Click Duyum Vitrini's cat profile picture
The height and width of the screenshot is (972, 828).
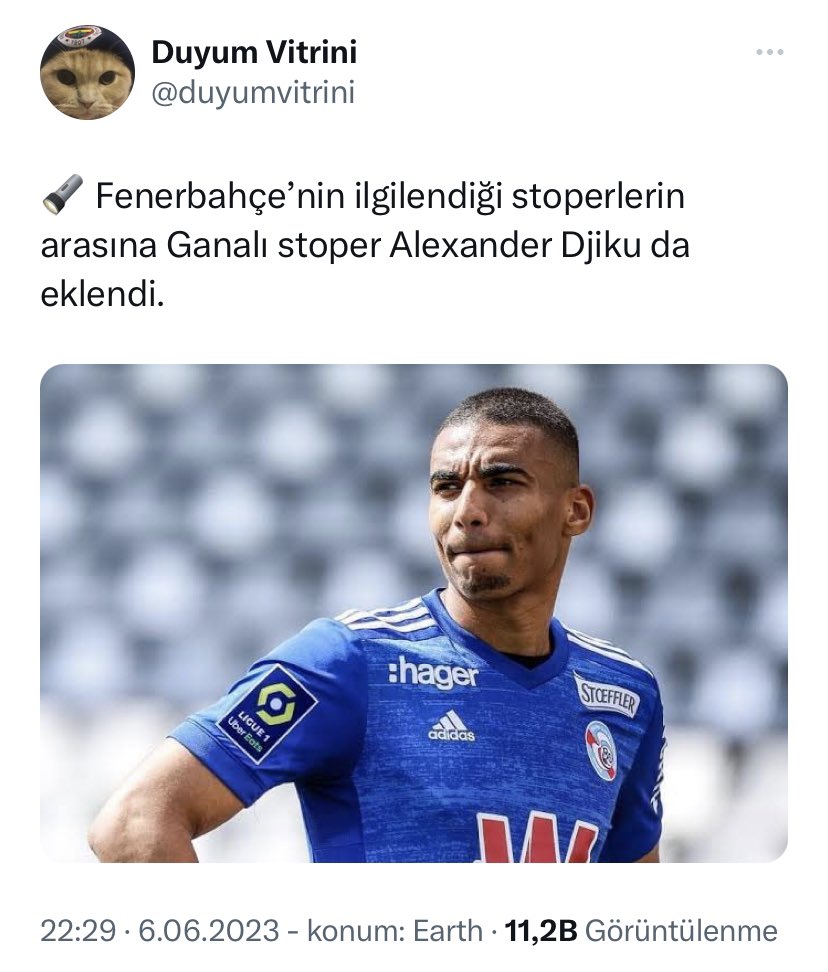[x=88, y=72]
